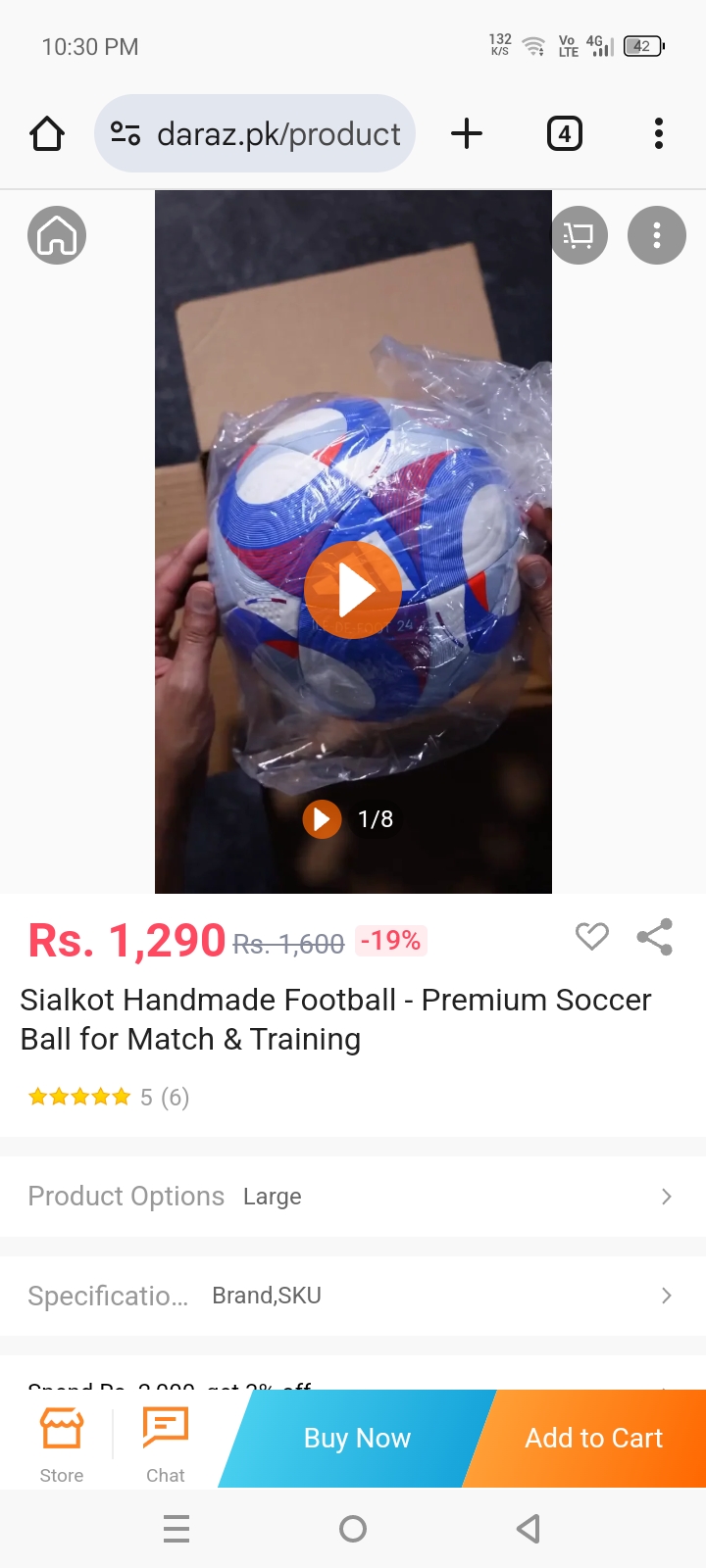
Task: Go to the browser home page
Action: coord(47,133)
